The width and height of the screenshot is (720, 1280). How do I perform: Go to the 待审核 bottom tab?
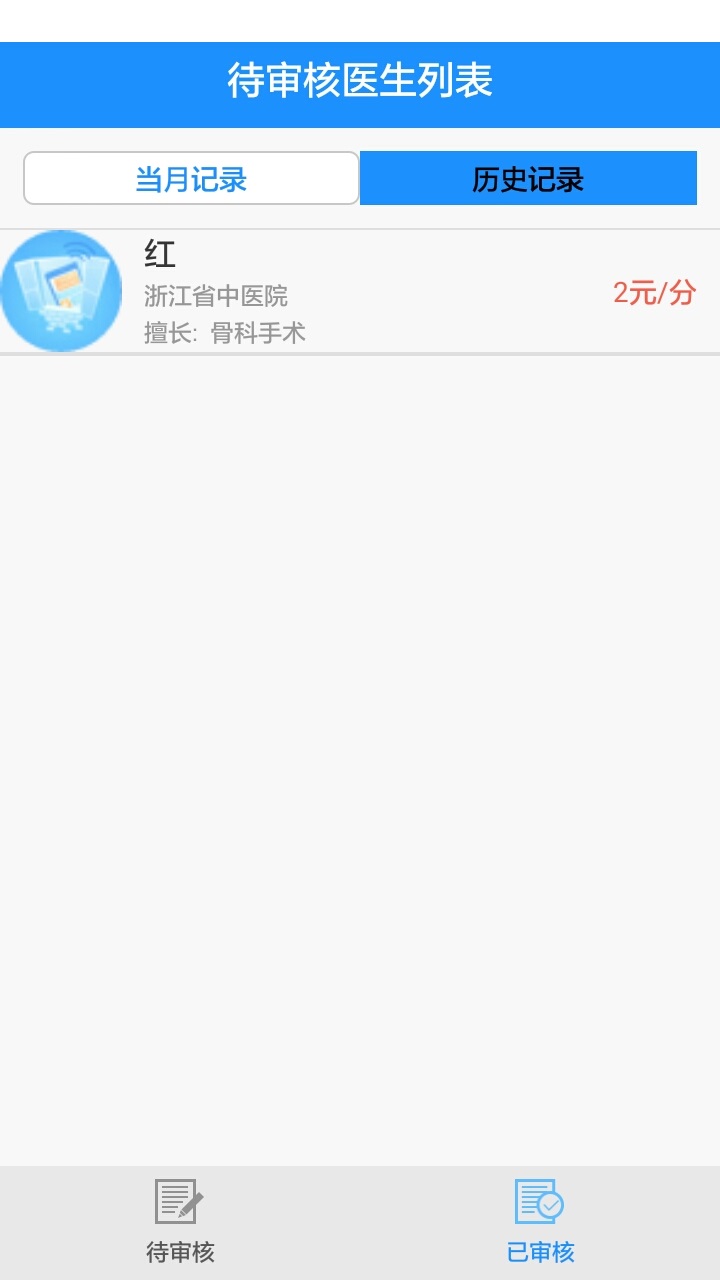[180, 1221]
